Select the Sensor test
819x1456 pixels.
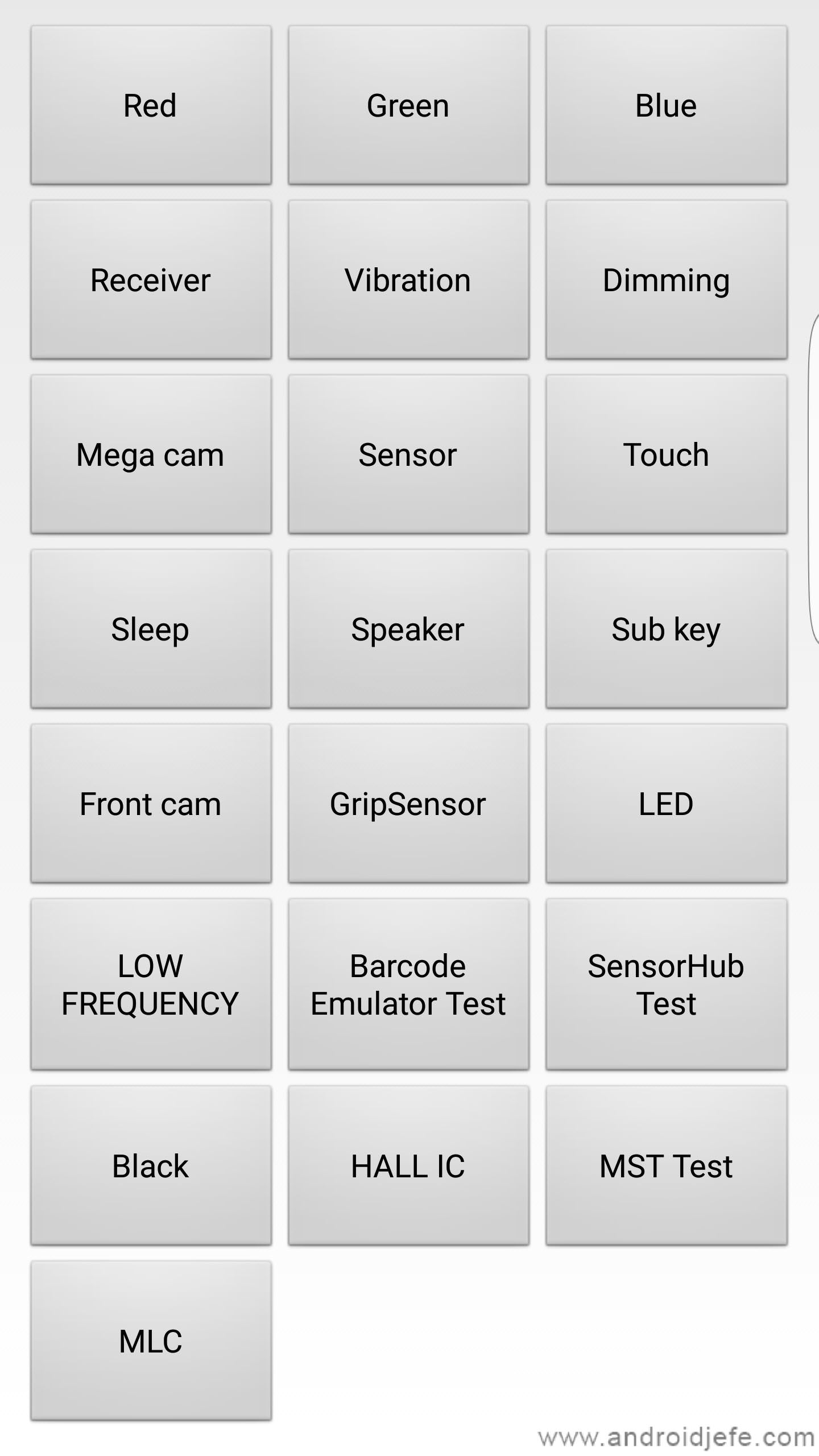[x=408, y=455]
